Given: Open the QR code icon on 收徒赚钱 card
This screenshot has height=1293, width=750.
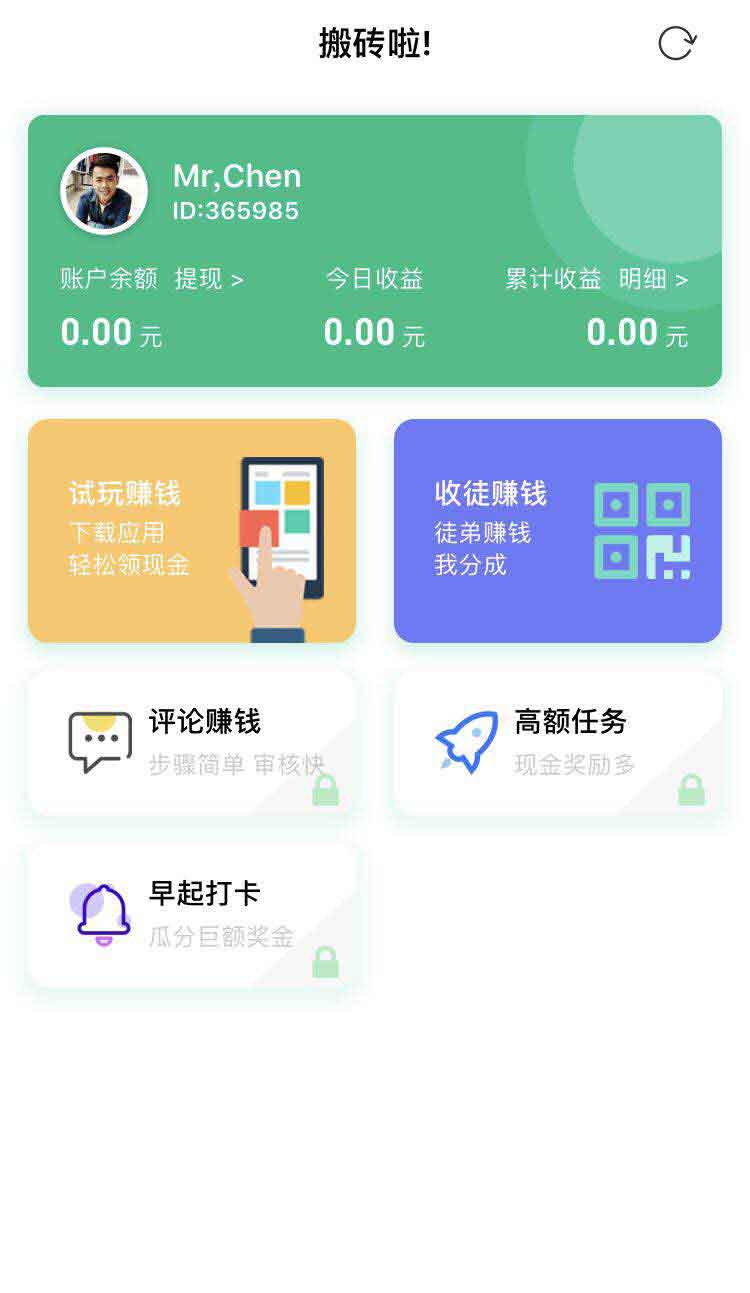Looking at the screenshot, I should [x=641, y=530].
